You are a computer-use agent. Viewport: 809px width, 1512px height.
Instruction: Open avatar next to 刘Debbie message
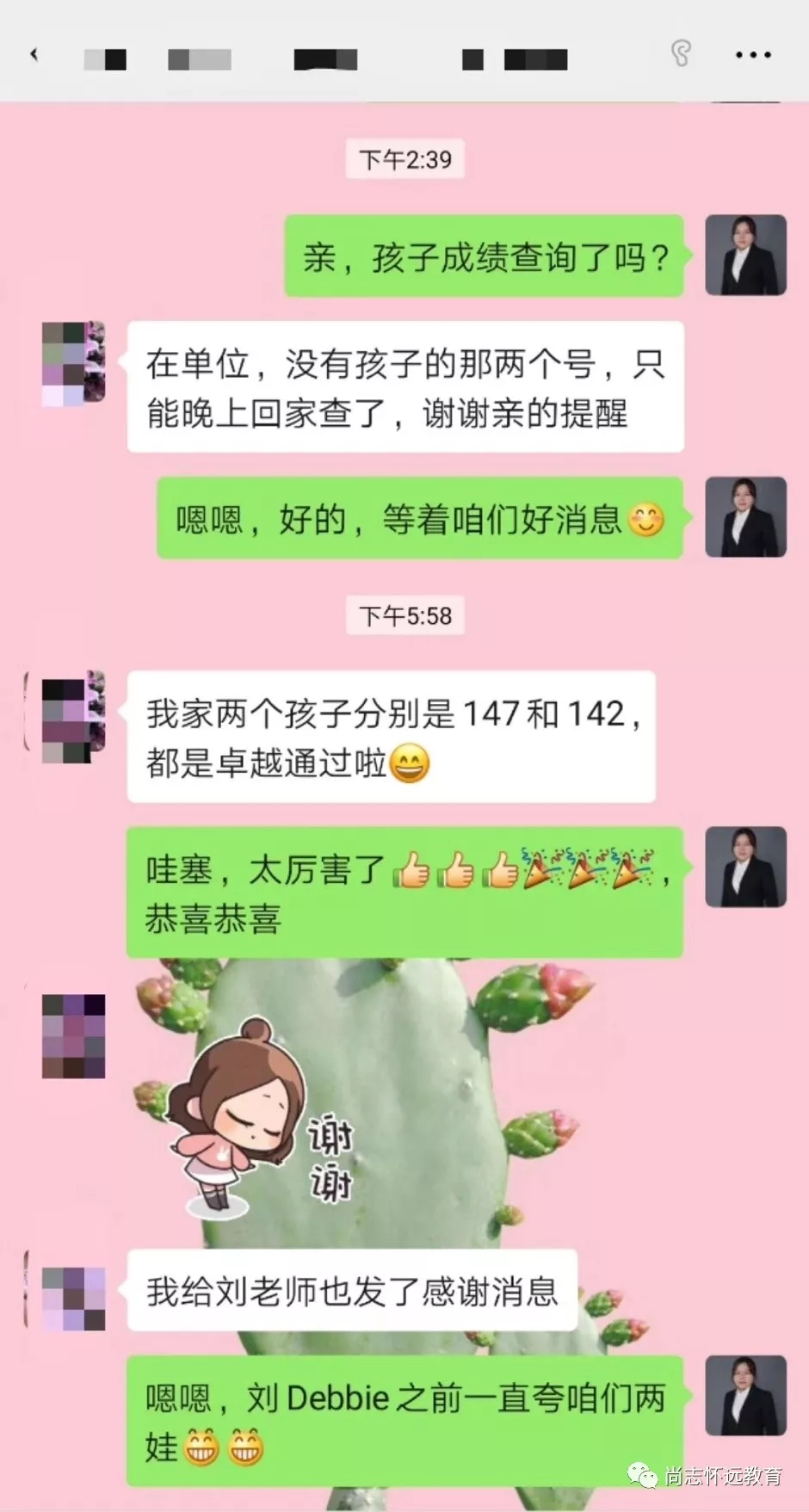[745, 1395]
